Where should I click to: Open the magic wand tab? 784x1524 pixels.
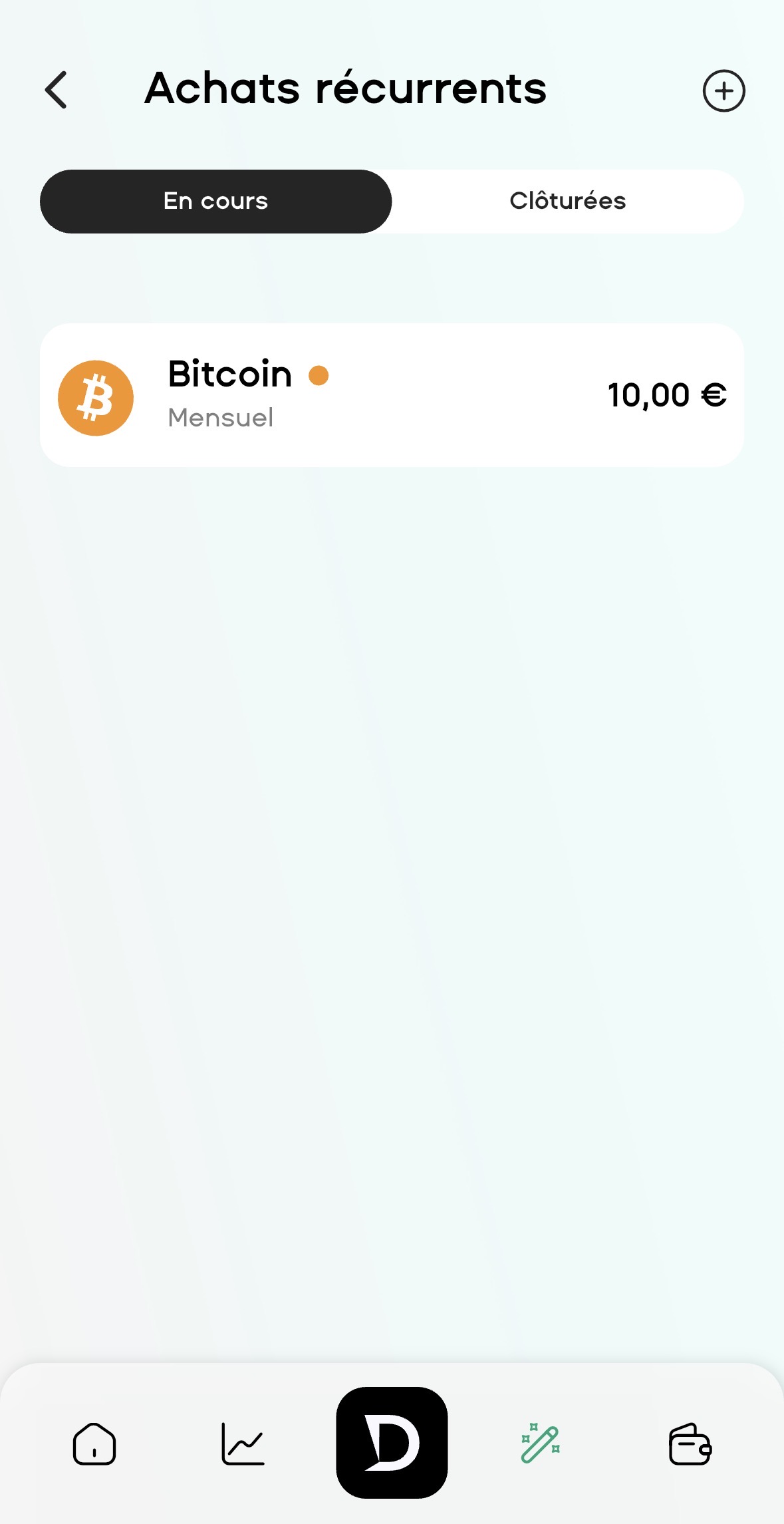[540, 1444]
